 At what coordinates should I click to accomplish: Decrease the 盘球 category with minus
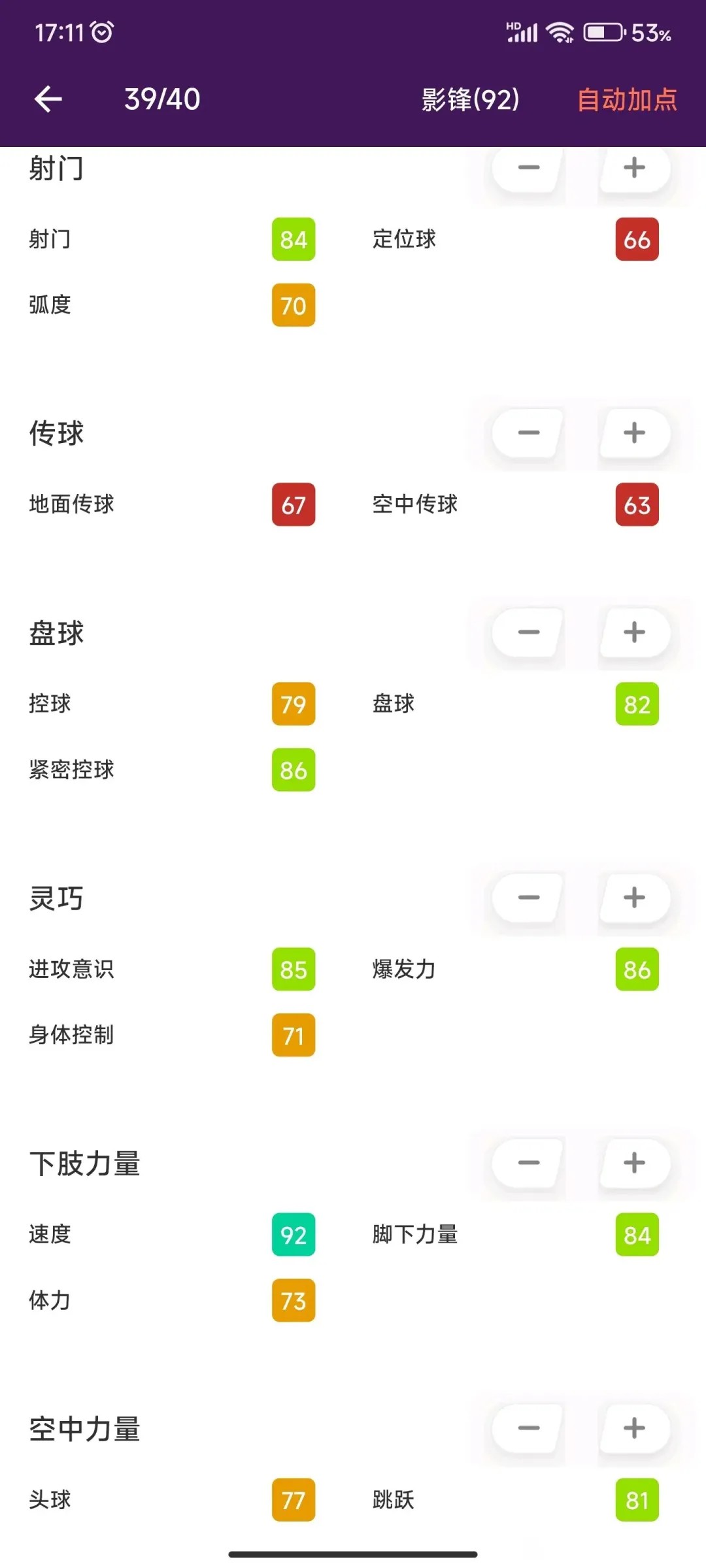tap(528, 632)
